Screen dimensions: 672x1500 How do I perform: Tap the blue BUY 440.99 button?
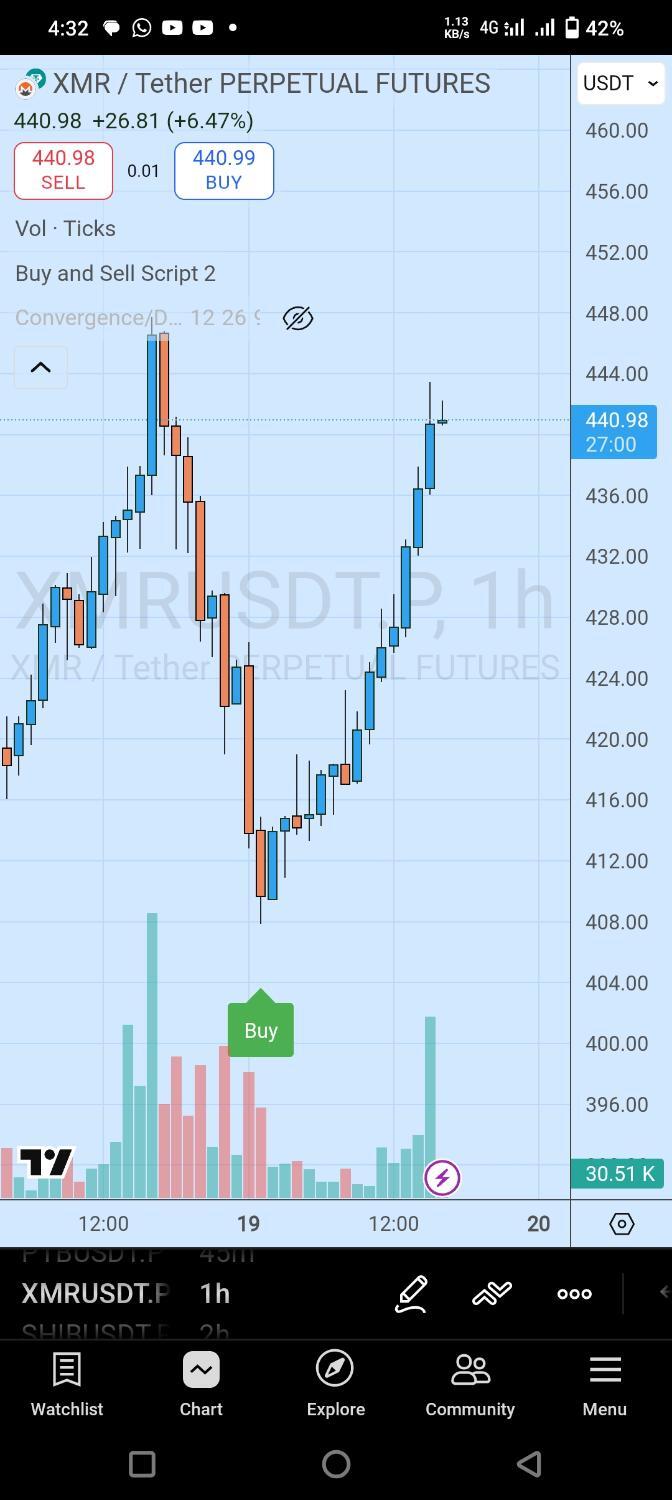(x=224, y=170)
